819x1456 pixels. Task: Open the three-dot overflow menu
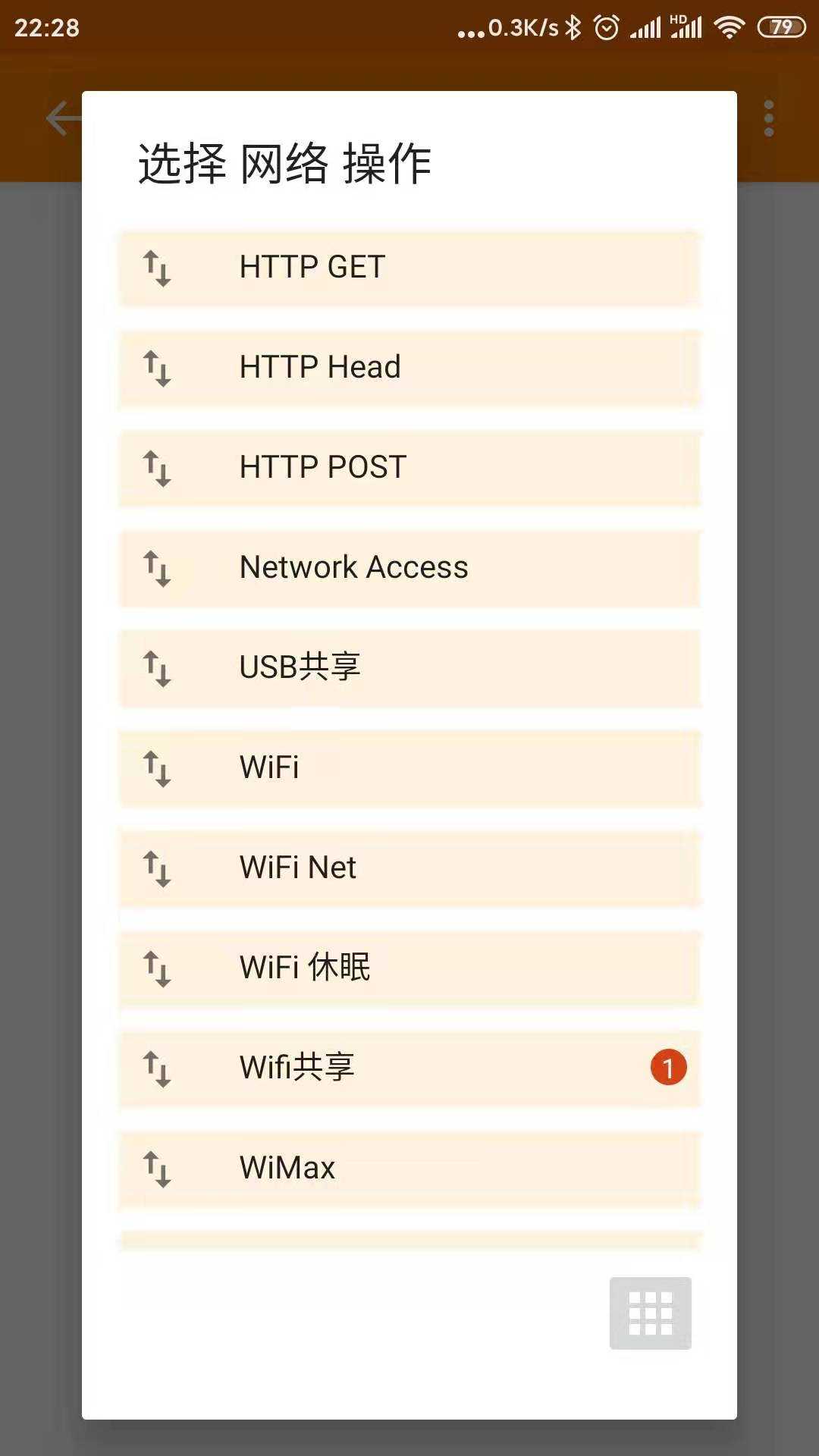pyautogui.click(x=768, y=118)
